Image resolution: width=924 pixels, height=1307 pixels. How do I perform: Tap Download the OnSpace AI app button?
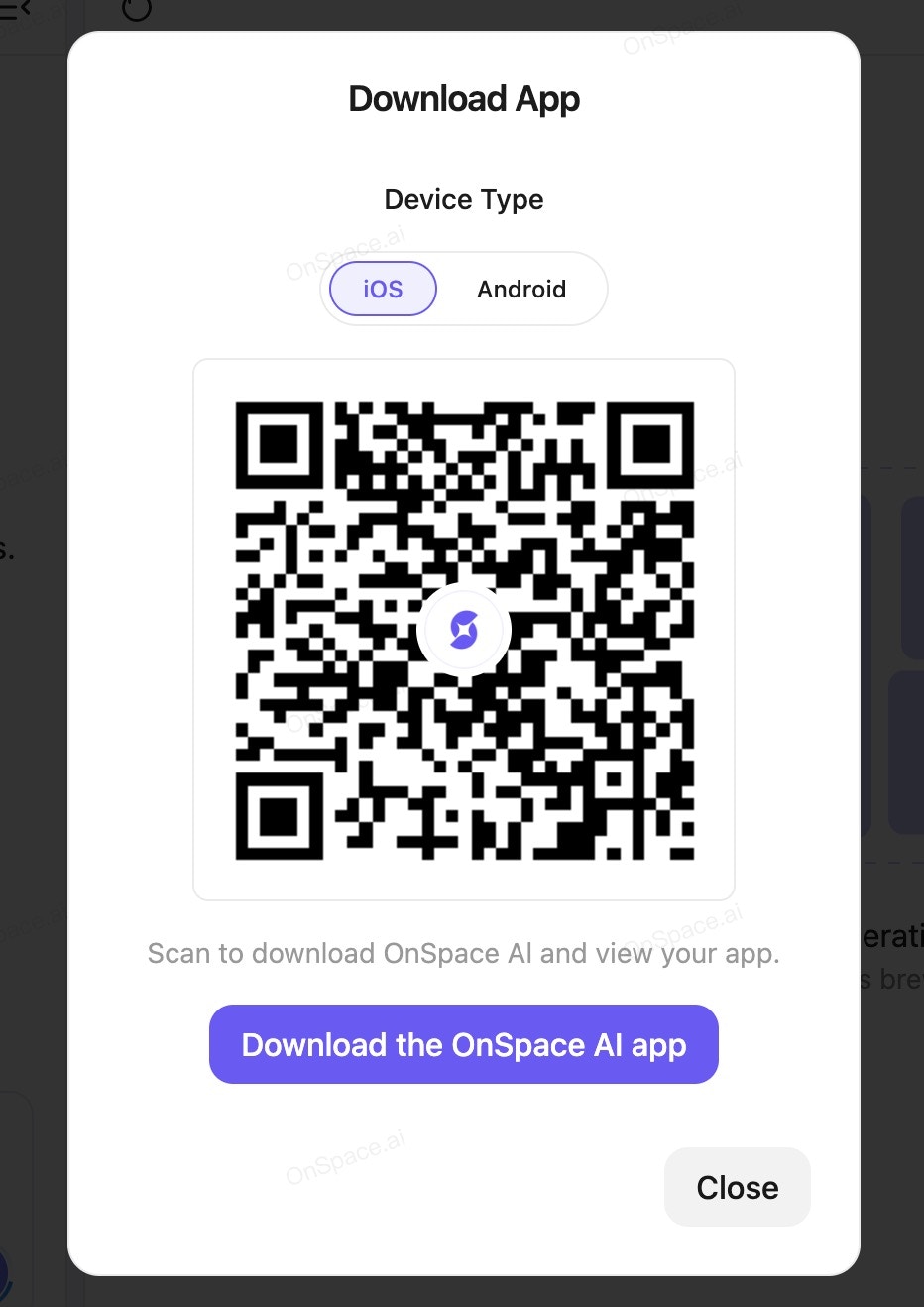[463, 1044]
